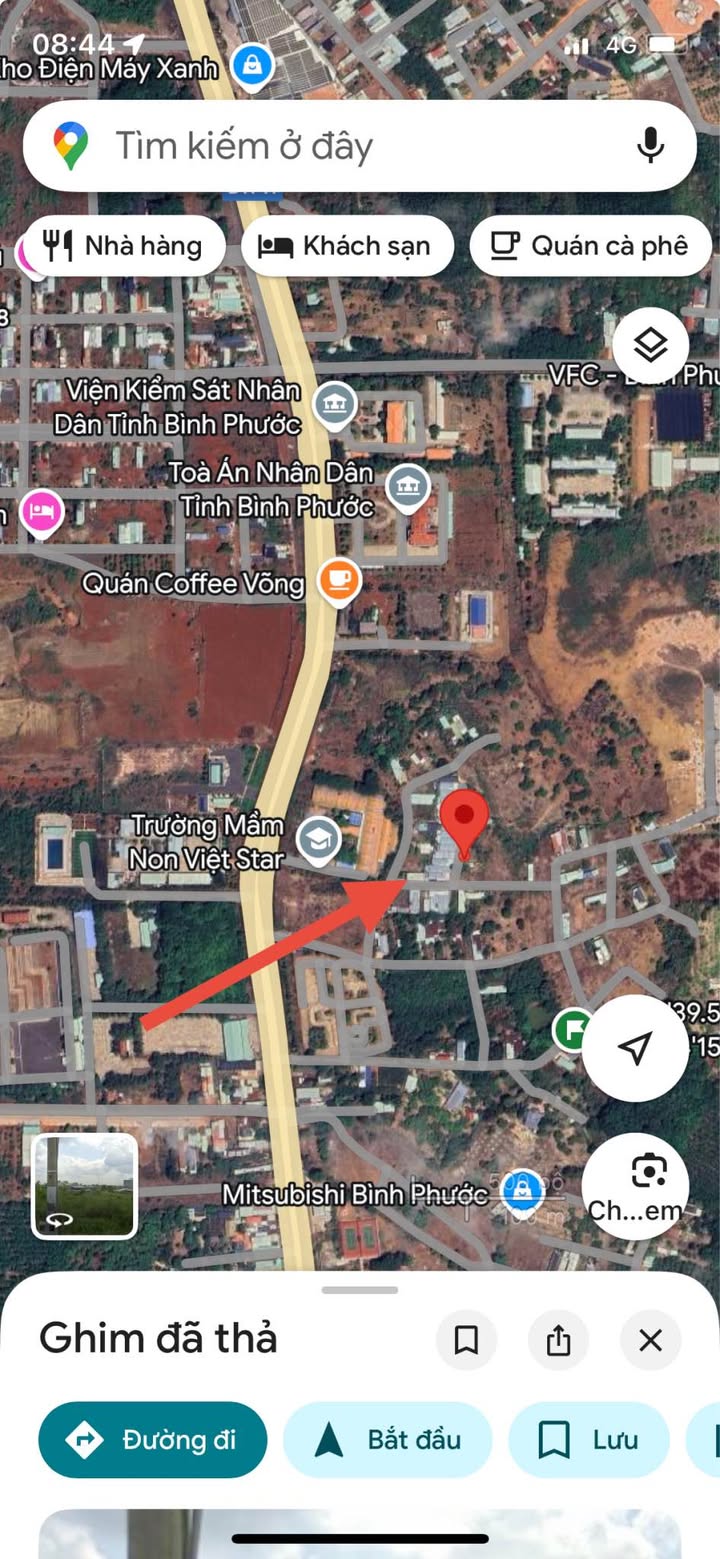Viewport: 720px width, 1559px height.
Task: Close the Ghim đã thả panel
Action: 650,1340
